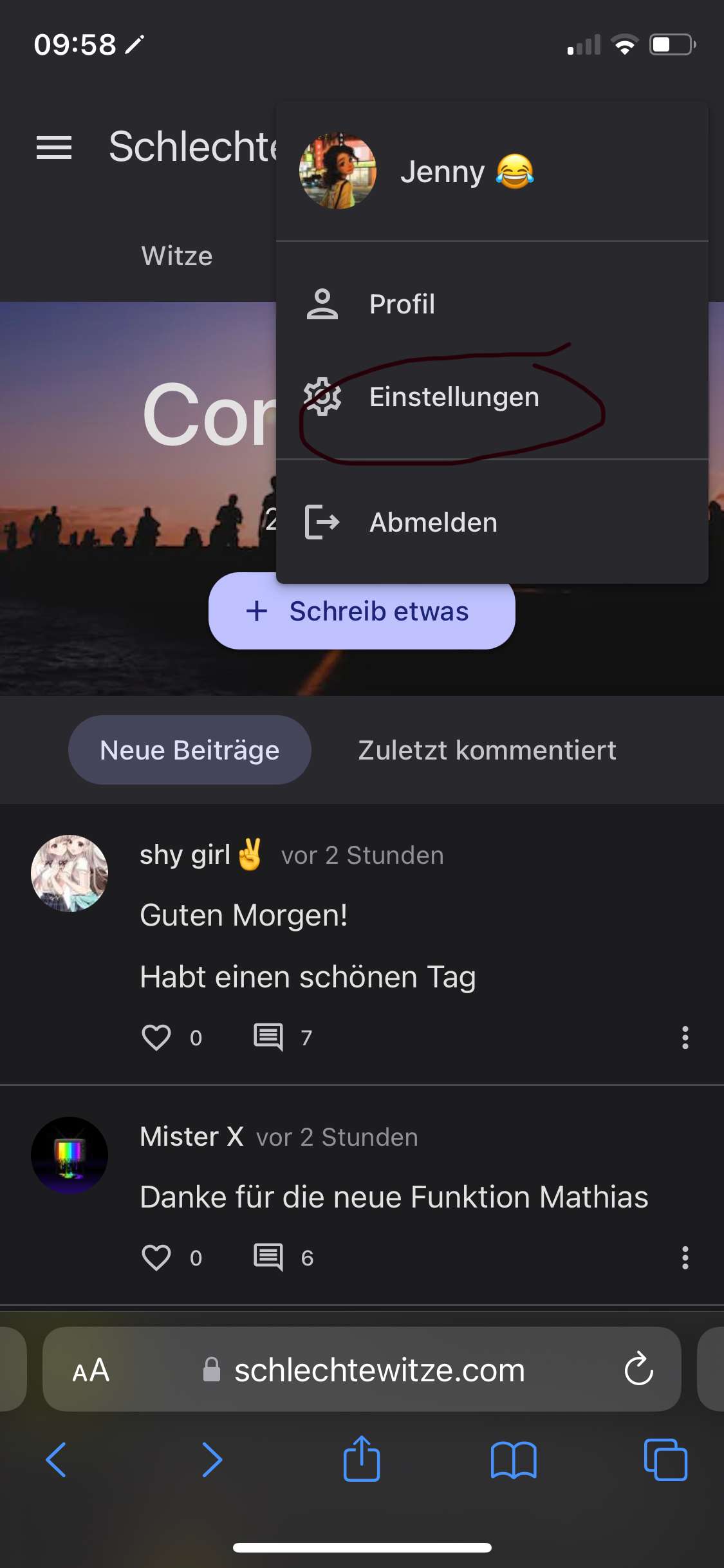Screen dimensions: 724x1568
Task: Show open Safari tabs
Action: [x=665, y=1459]
